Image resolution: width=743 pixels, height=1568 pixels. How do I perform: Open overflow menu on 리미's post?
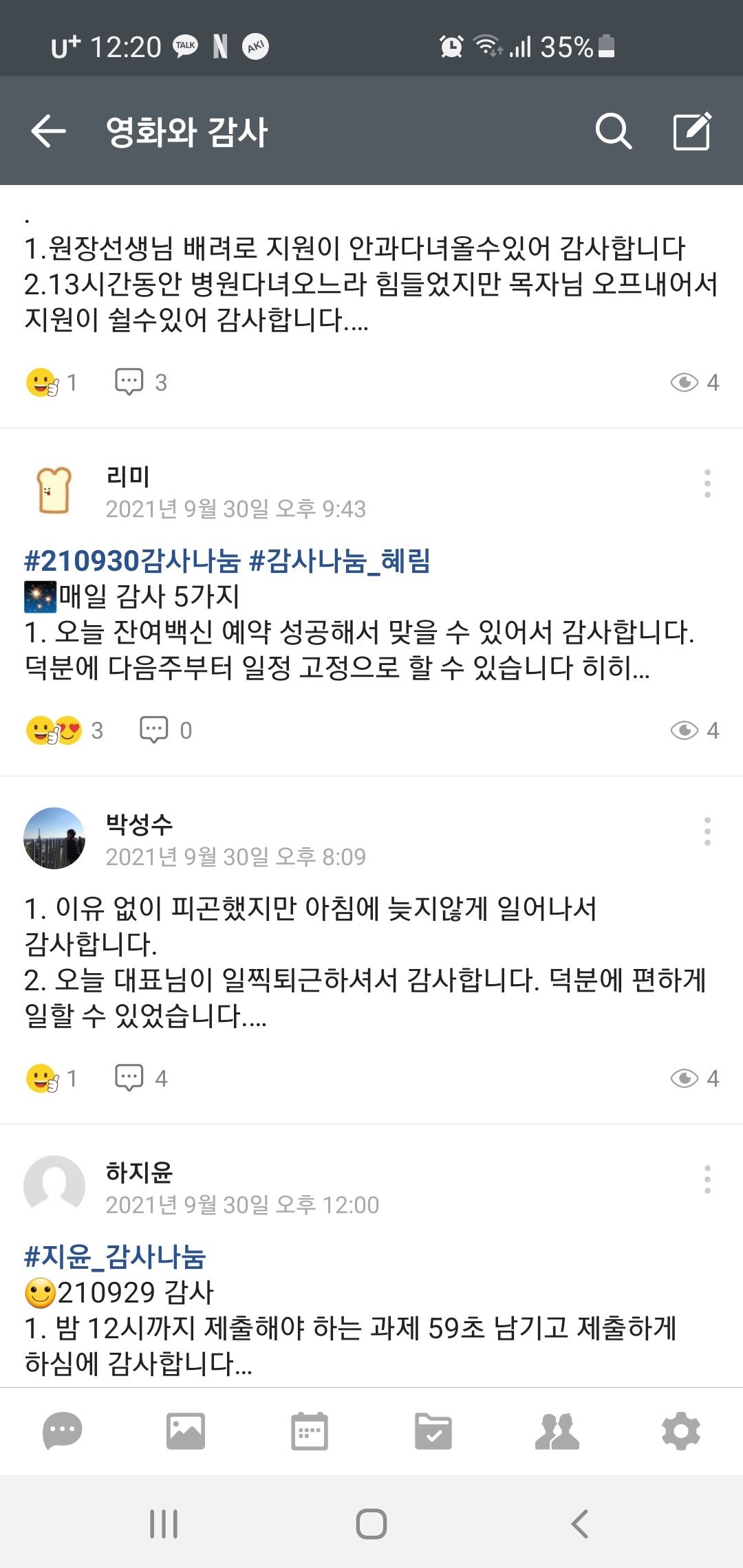point(707,483)
